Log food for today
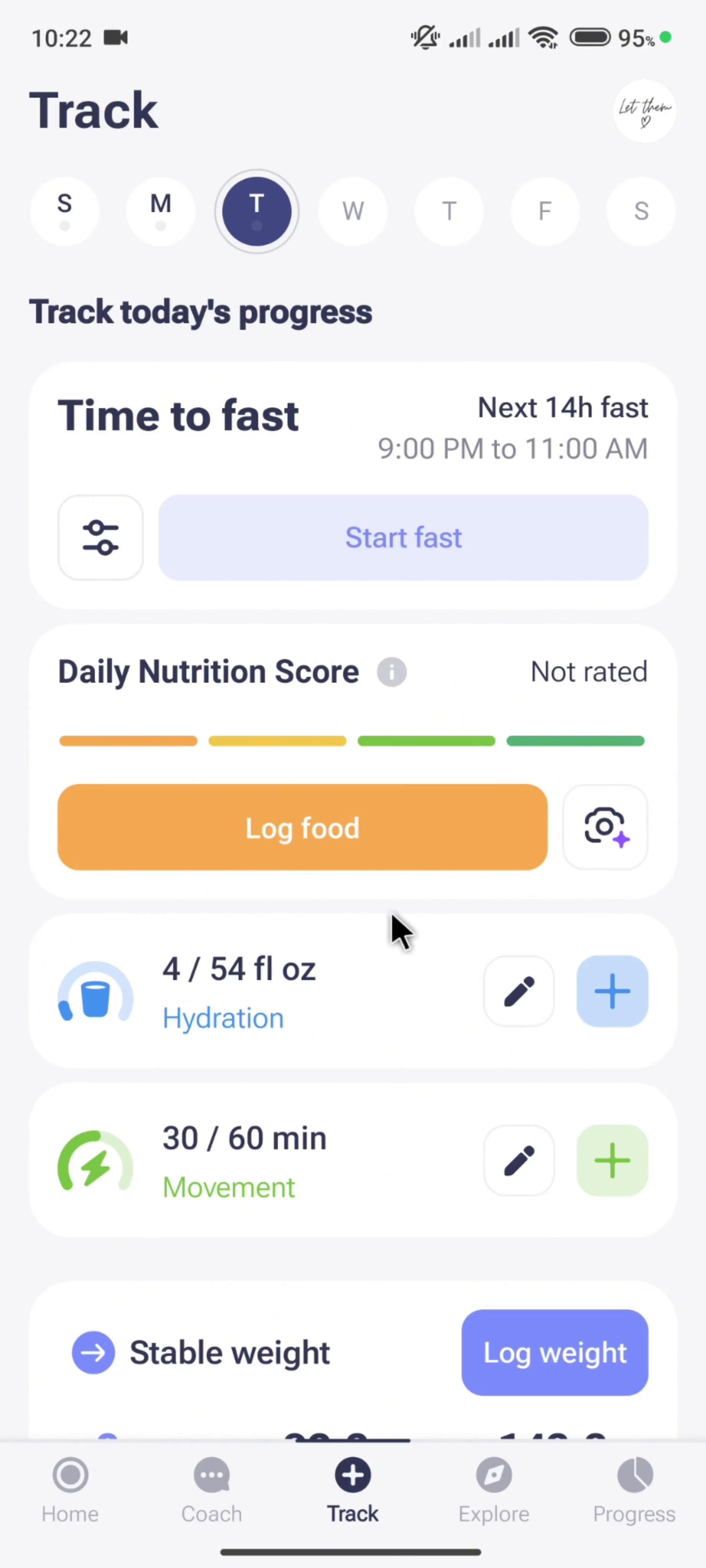The height and width of the screenshot is (1568, 706). pyautogui.click(x=302, y=827)
